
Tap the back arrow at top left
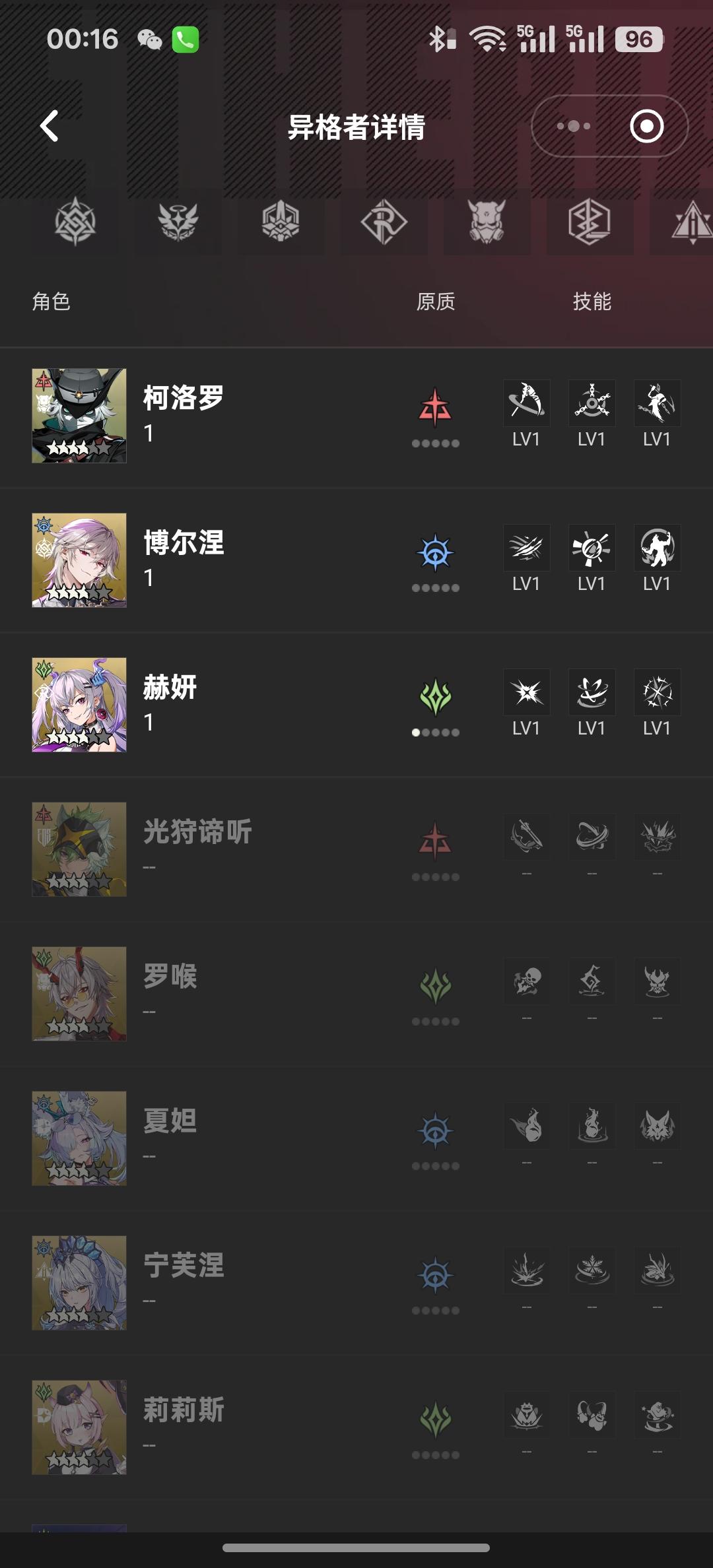(x=48, y=127)
